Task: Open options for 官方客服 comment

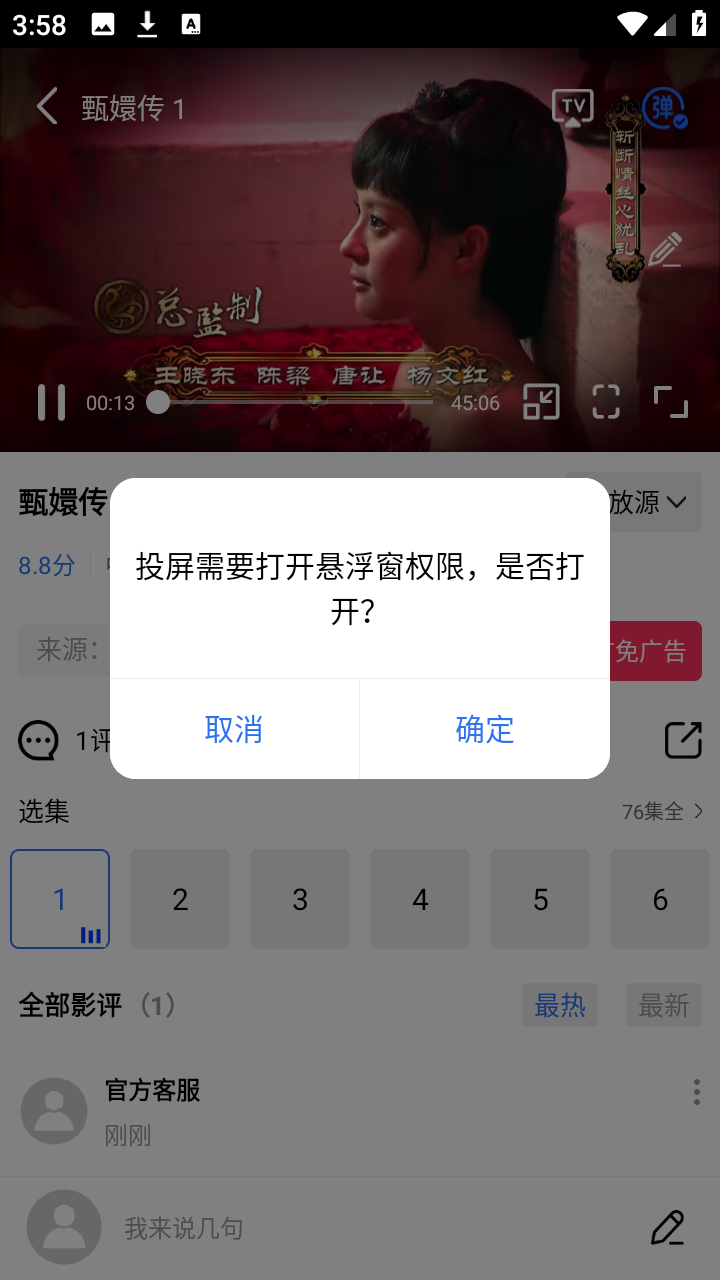Action: [x=697, y=1092]
